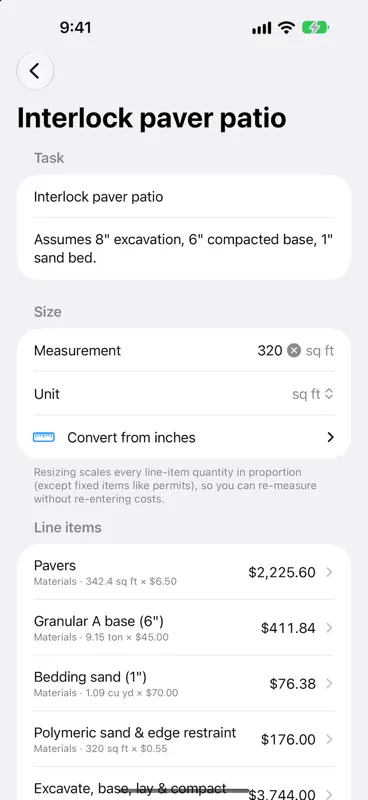
Task: Open the Bedding sand (1") line item
Action: (184, 683)
